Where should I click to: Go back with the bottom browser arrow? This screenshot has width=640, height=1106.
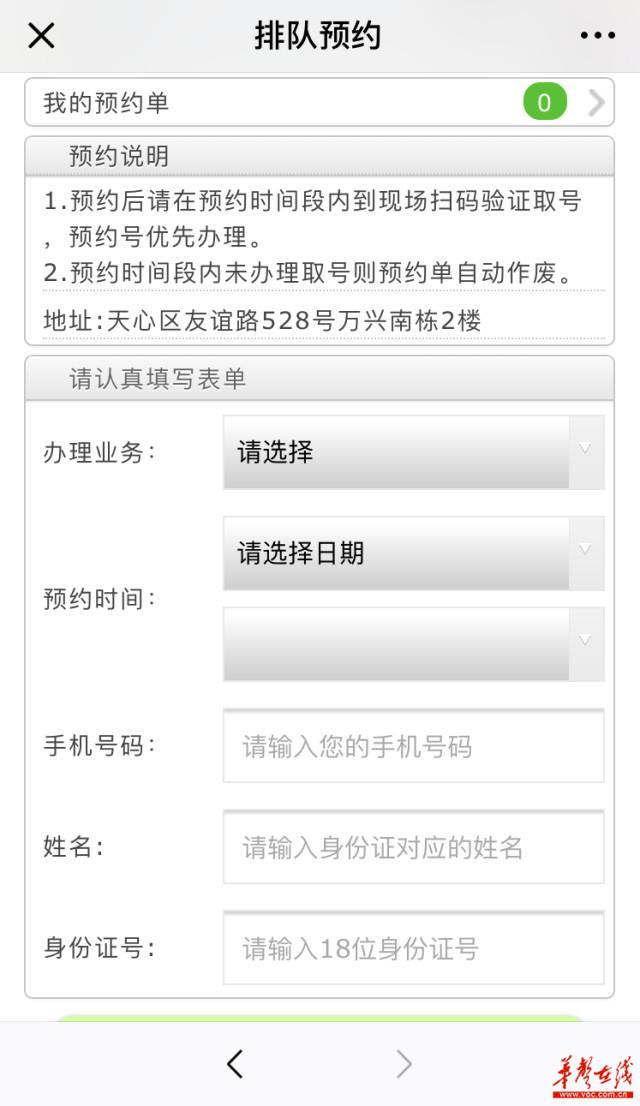pyautogui.click(x=236, y=1064)
